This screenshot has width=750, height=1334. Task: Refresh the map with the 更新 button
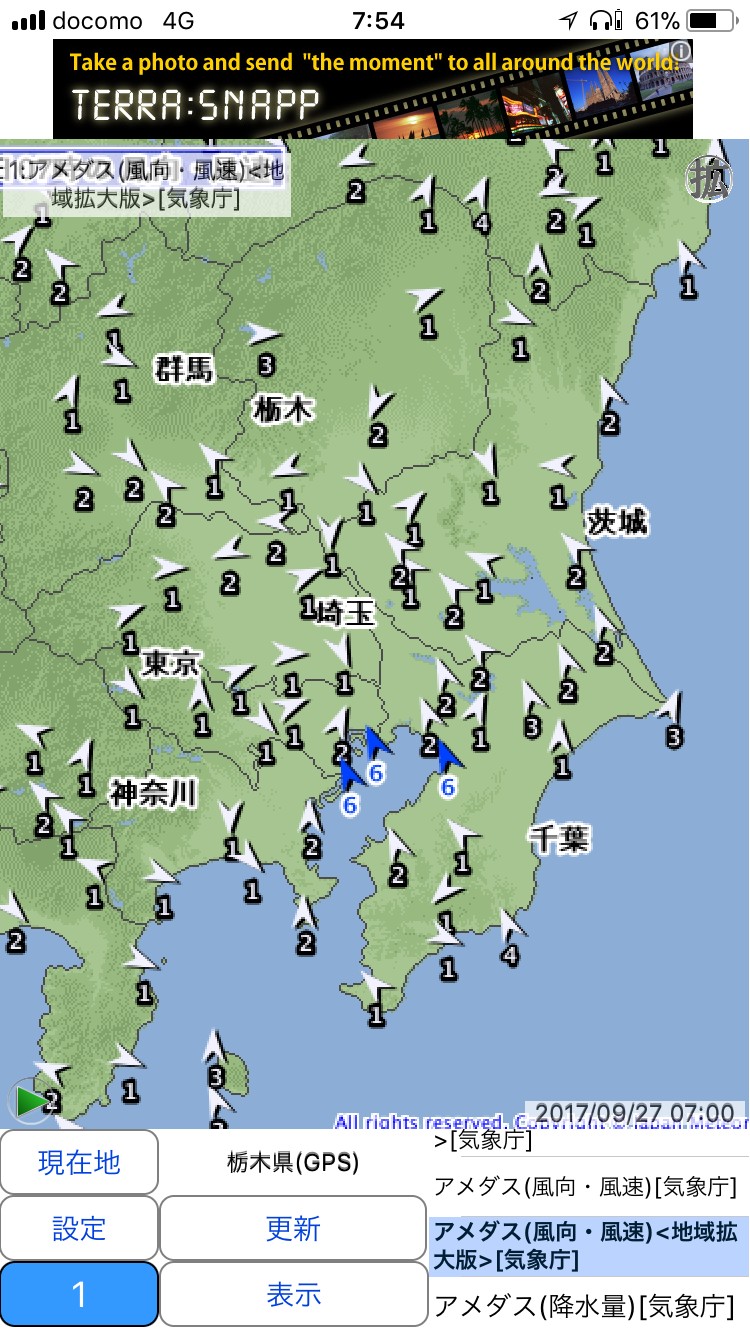(x=293, y=1228)
